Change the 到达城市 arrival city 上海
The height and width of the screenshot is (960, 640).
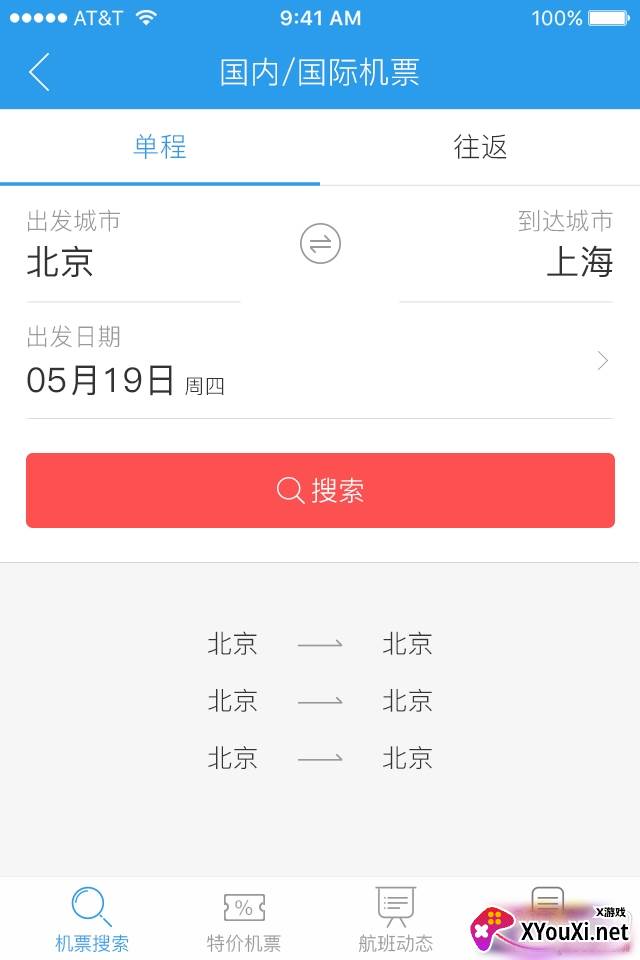[x=579, y=262]
